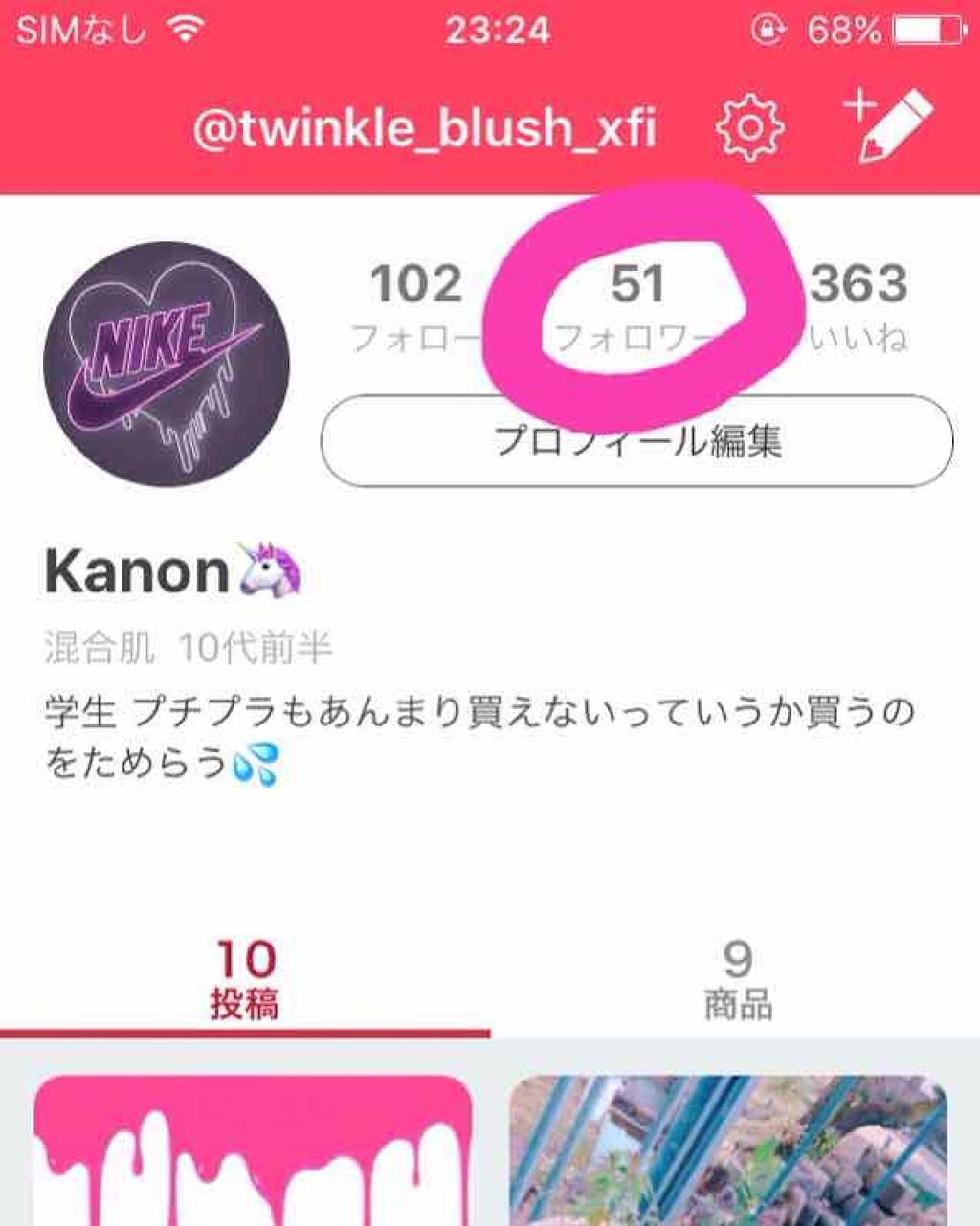Open the settings gear icon
Screen dimensions: 980x1226
tap(748, 127)
